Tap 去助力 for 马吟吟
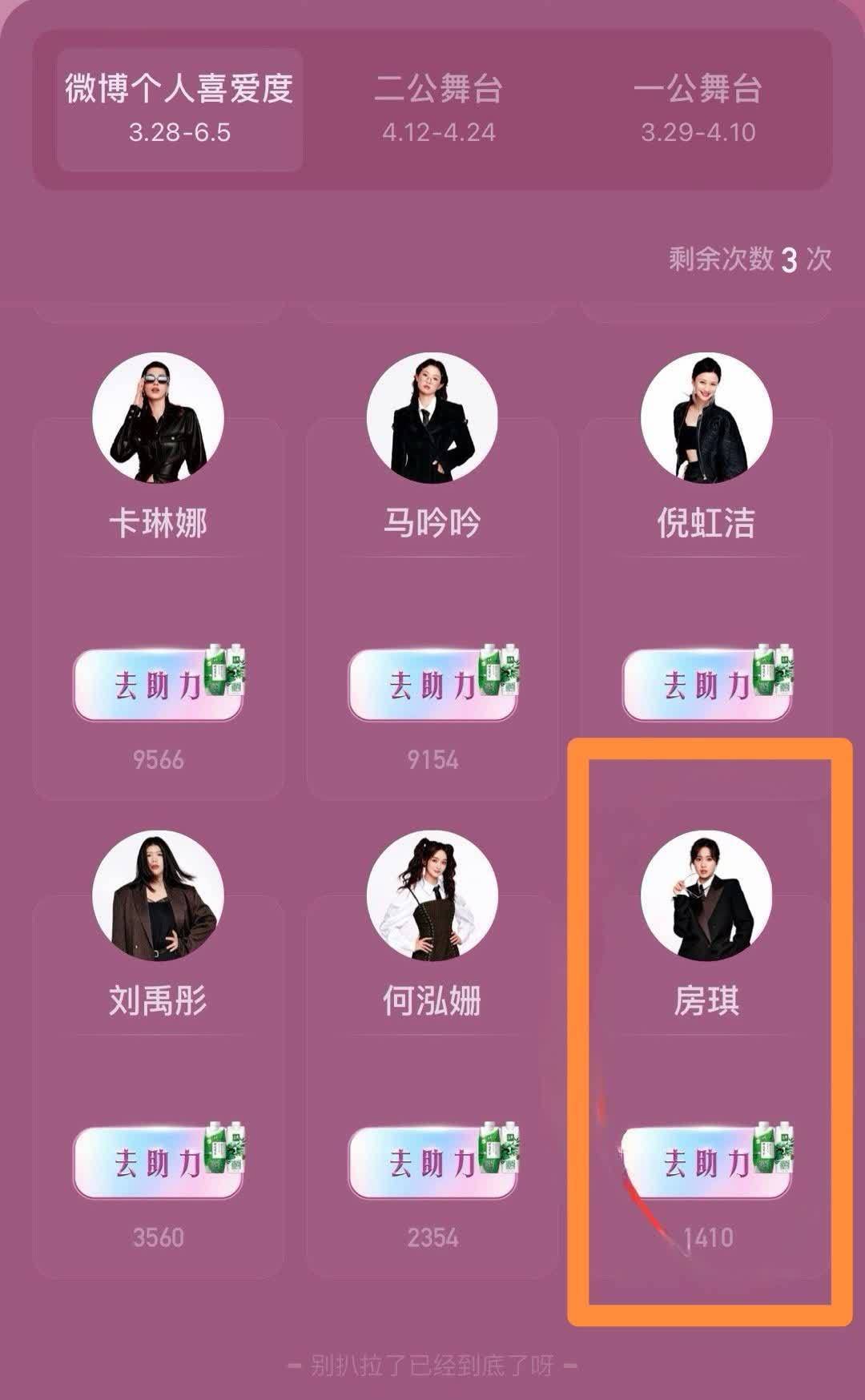The height and width of the screenshot is (1400, 865). click(x=432, y=686)
